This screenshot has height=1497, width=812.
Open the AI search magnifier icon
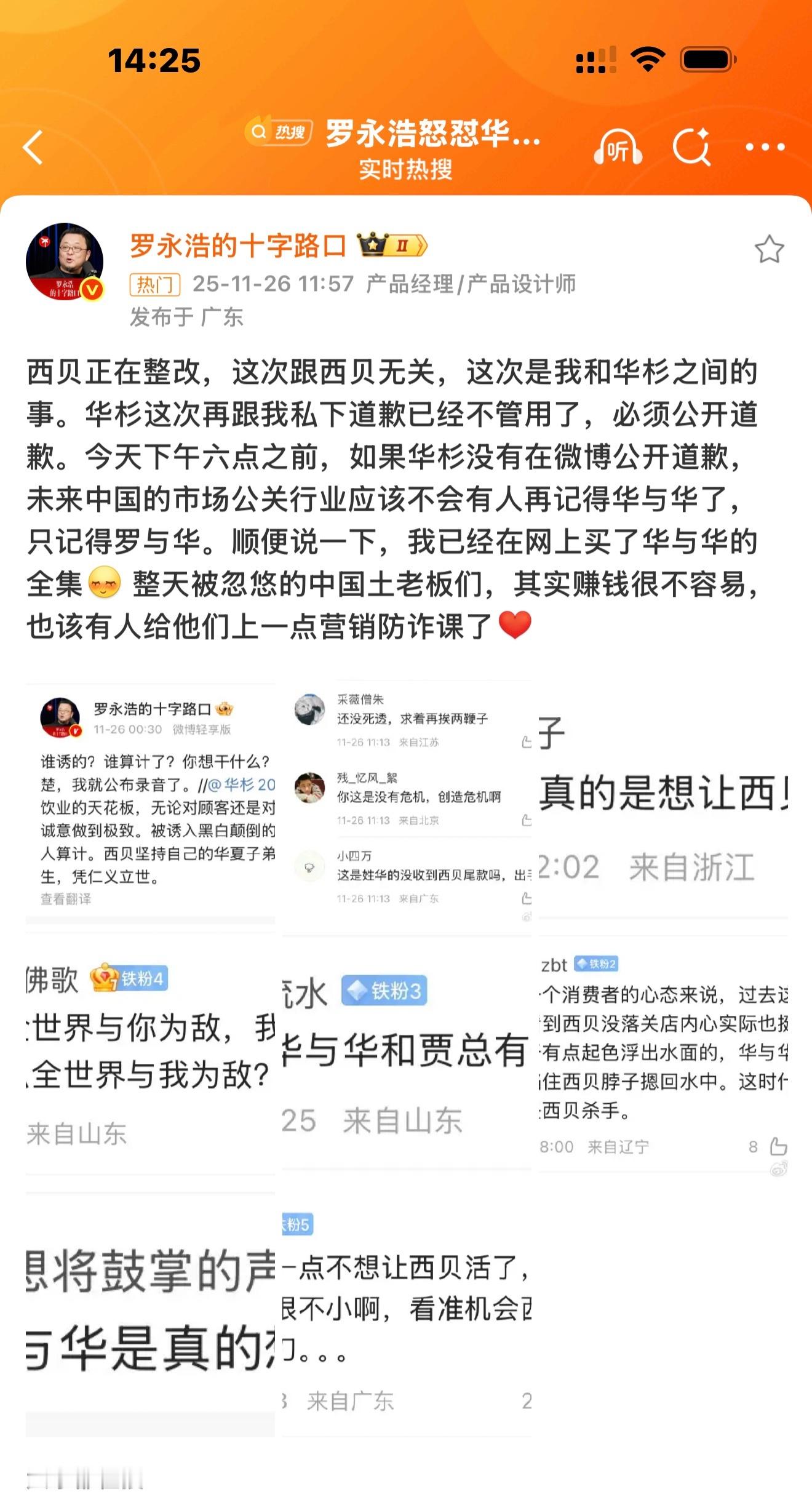coord(693,148)
